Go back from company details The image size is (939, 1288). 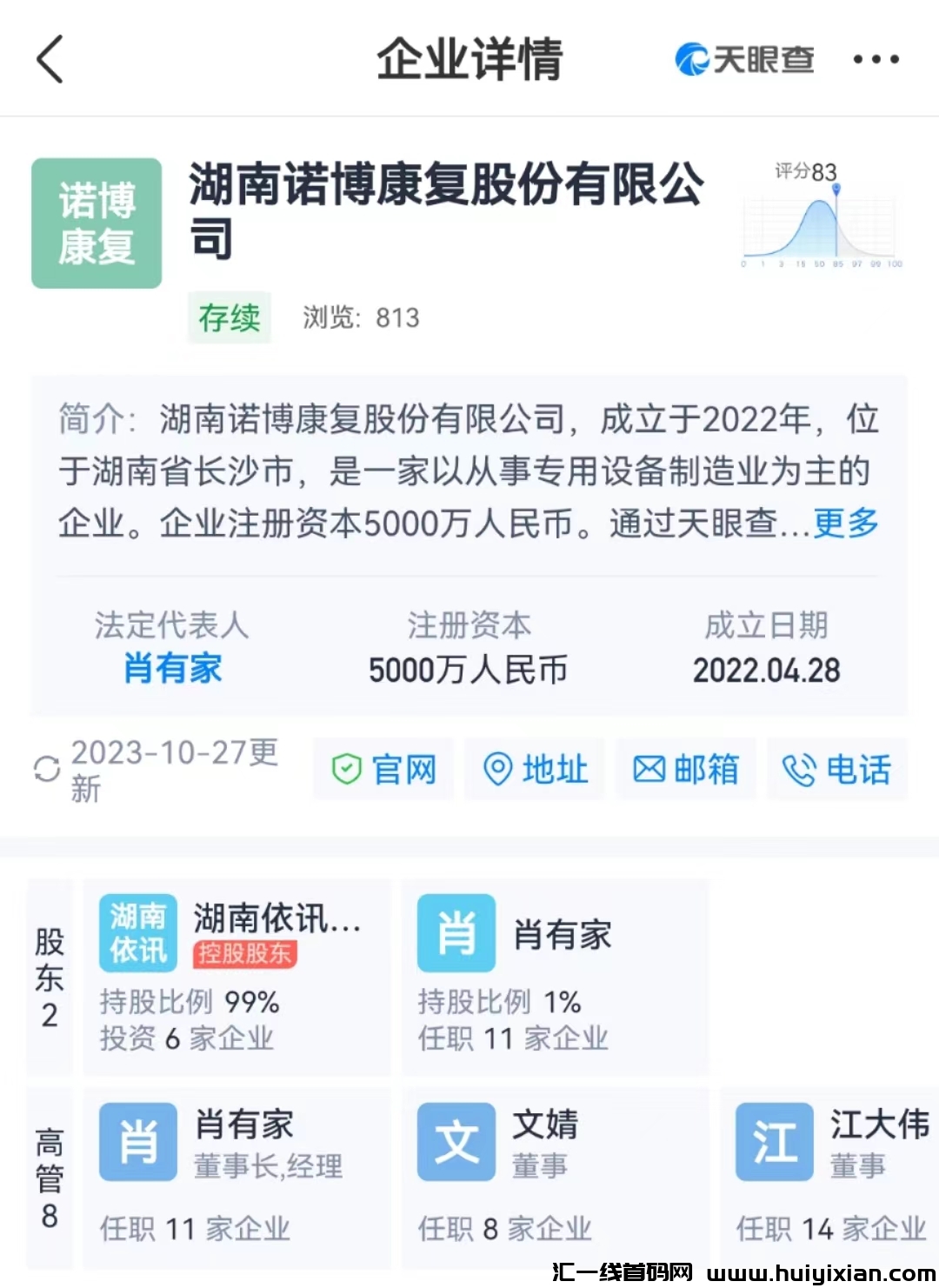(x=50, y=59)
